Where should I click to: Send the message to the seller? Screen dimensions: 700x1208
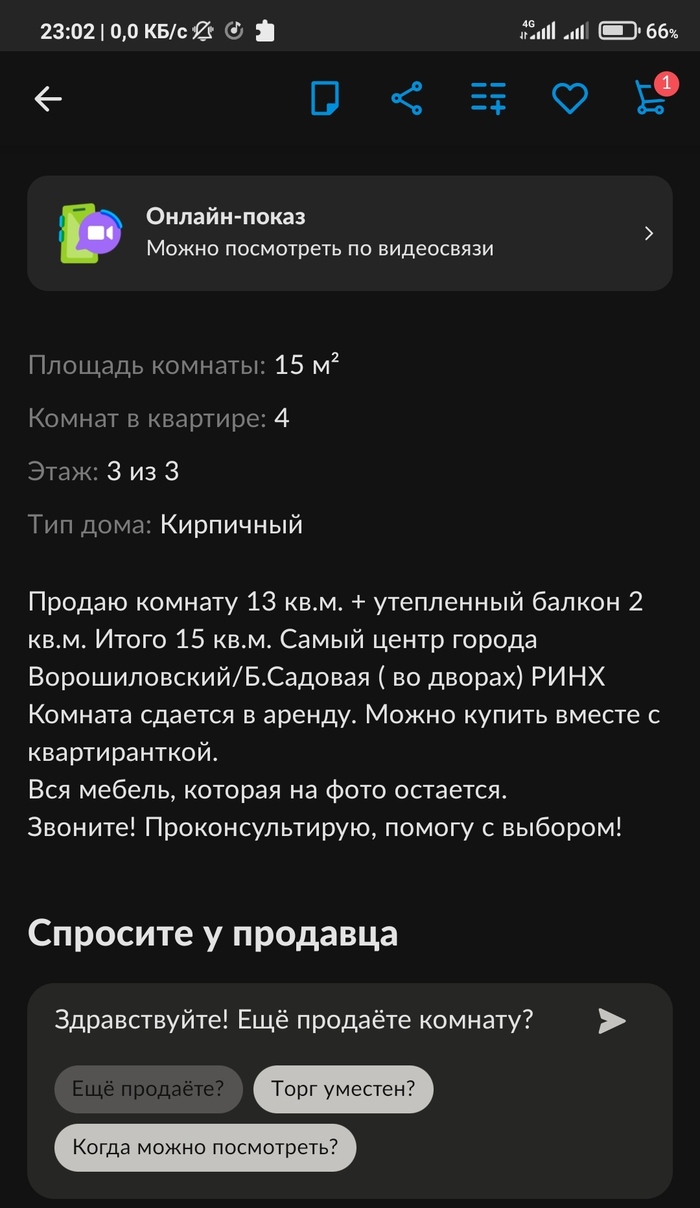point(611,1021)
